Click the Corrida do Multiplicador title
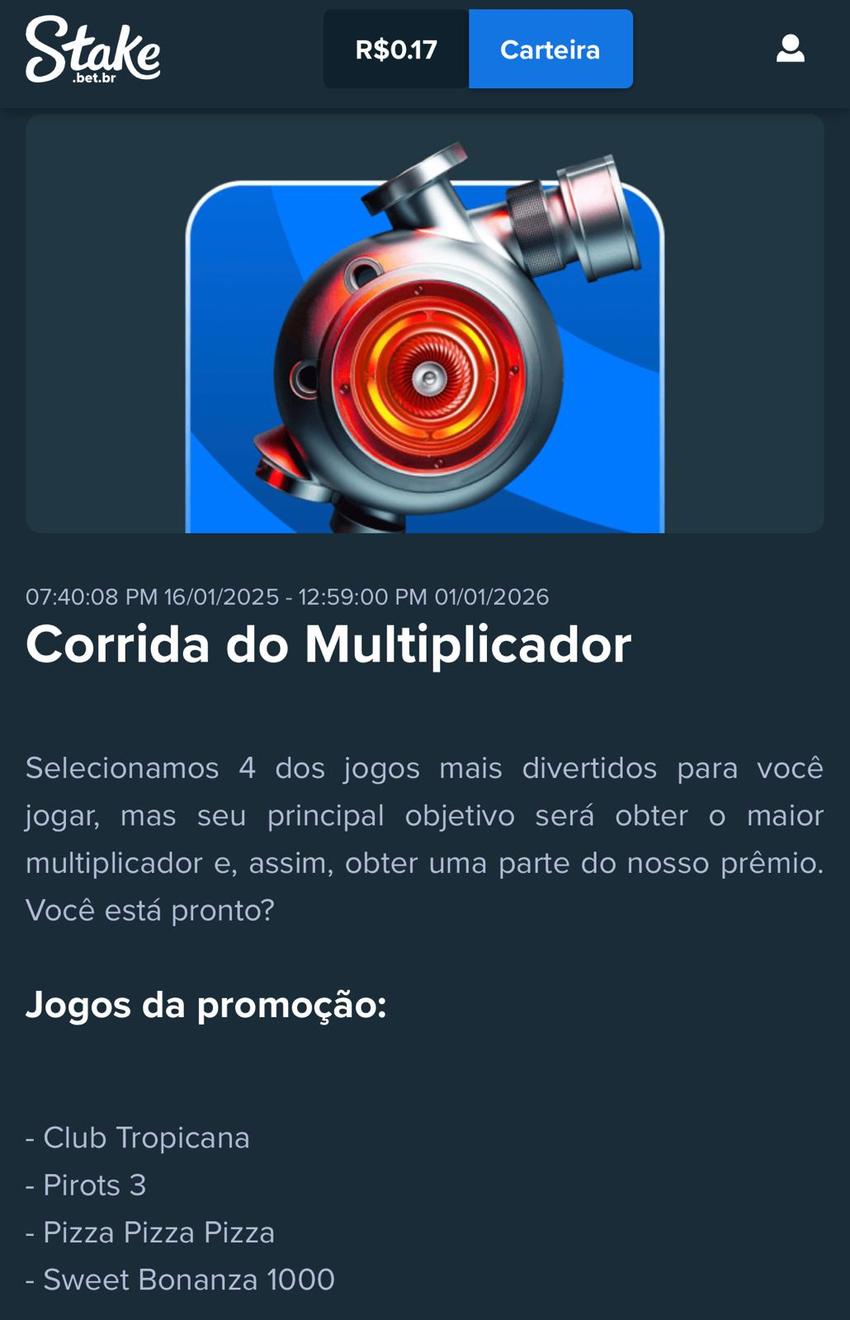850x1320 pixels. (x=329, y=644)
